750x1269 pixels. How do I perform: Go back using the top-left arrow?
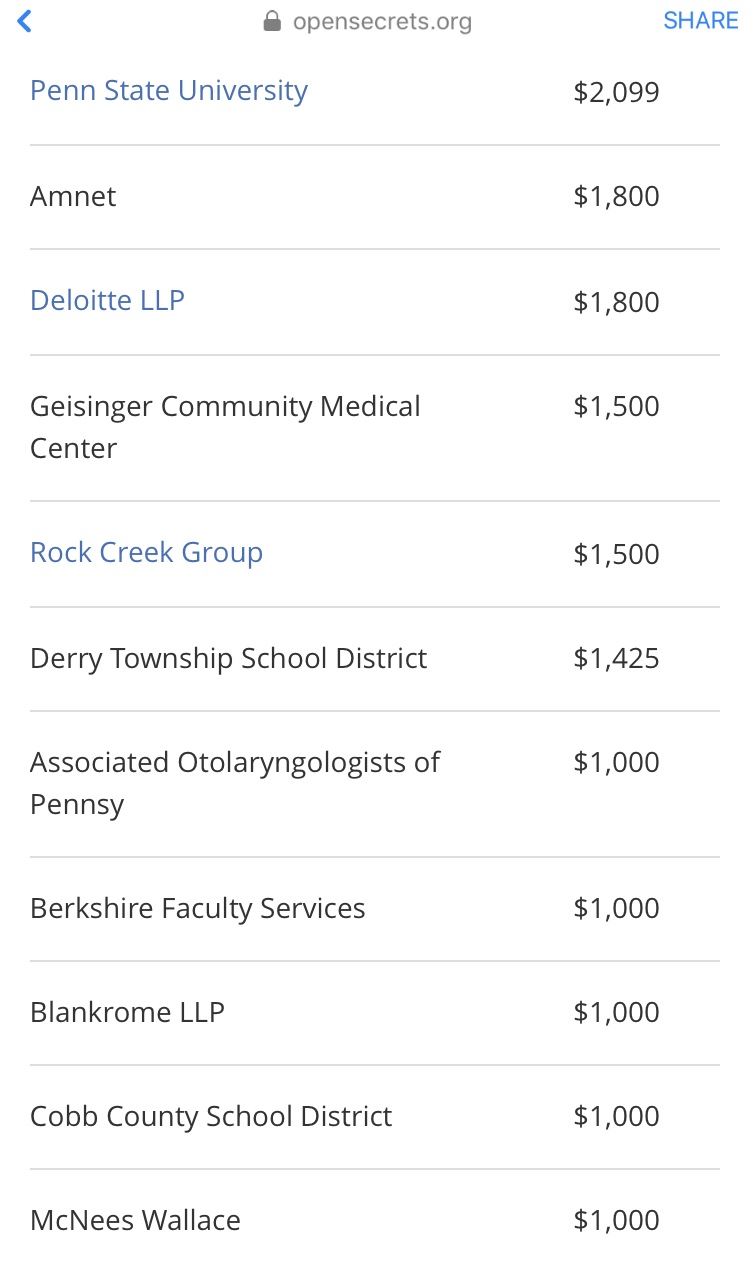25,21
